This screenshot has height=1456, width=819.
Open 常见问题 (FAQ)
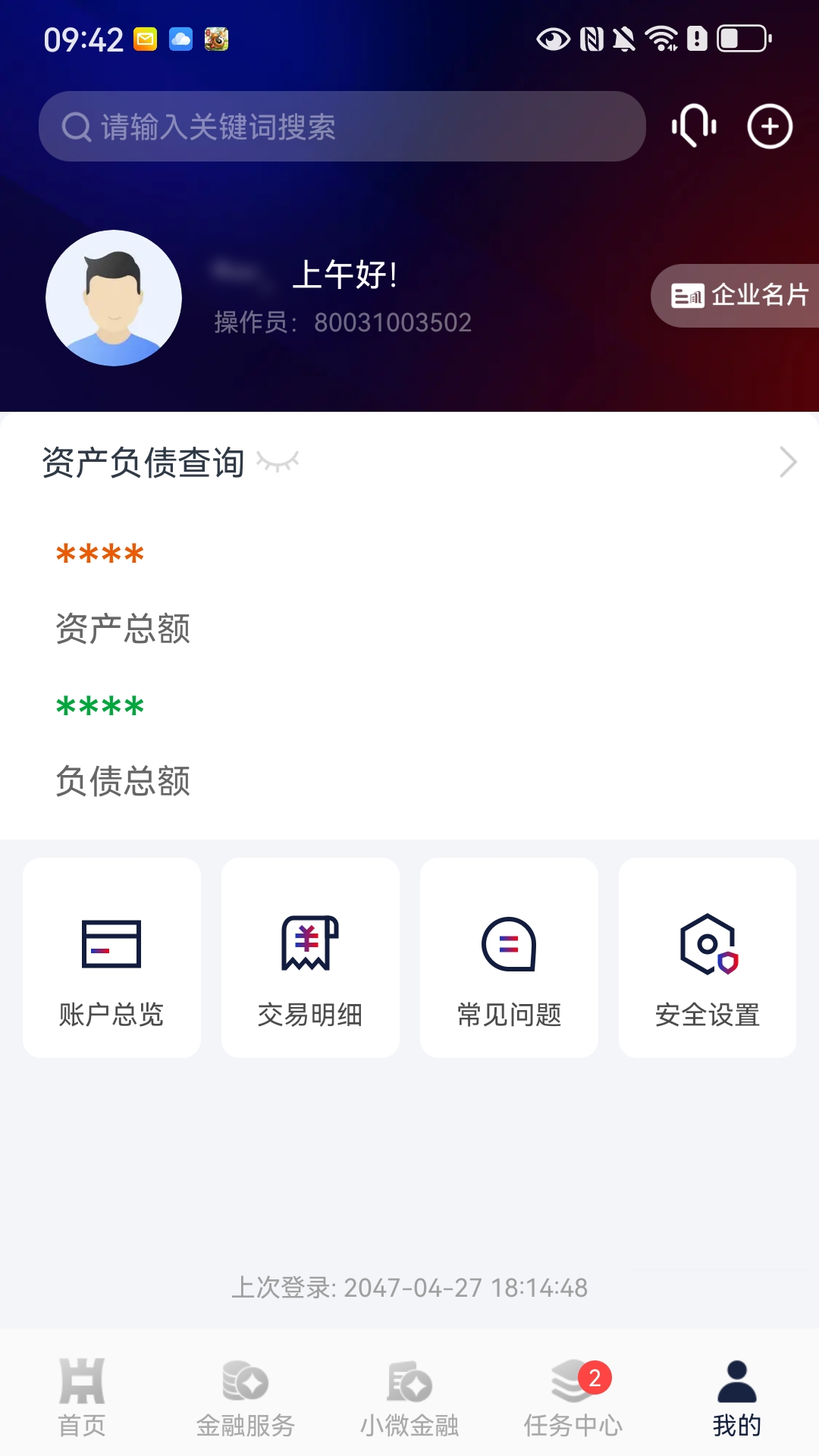(509, 958)
